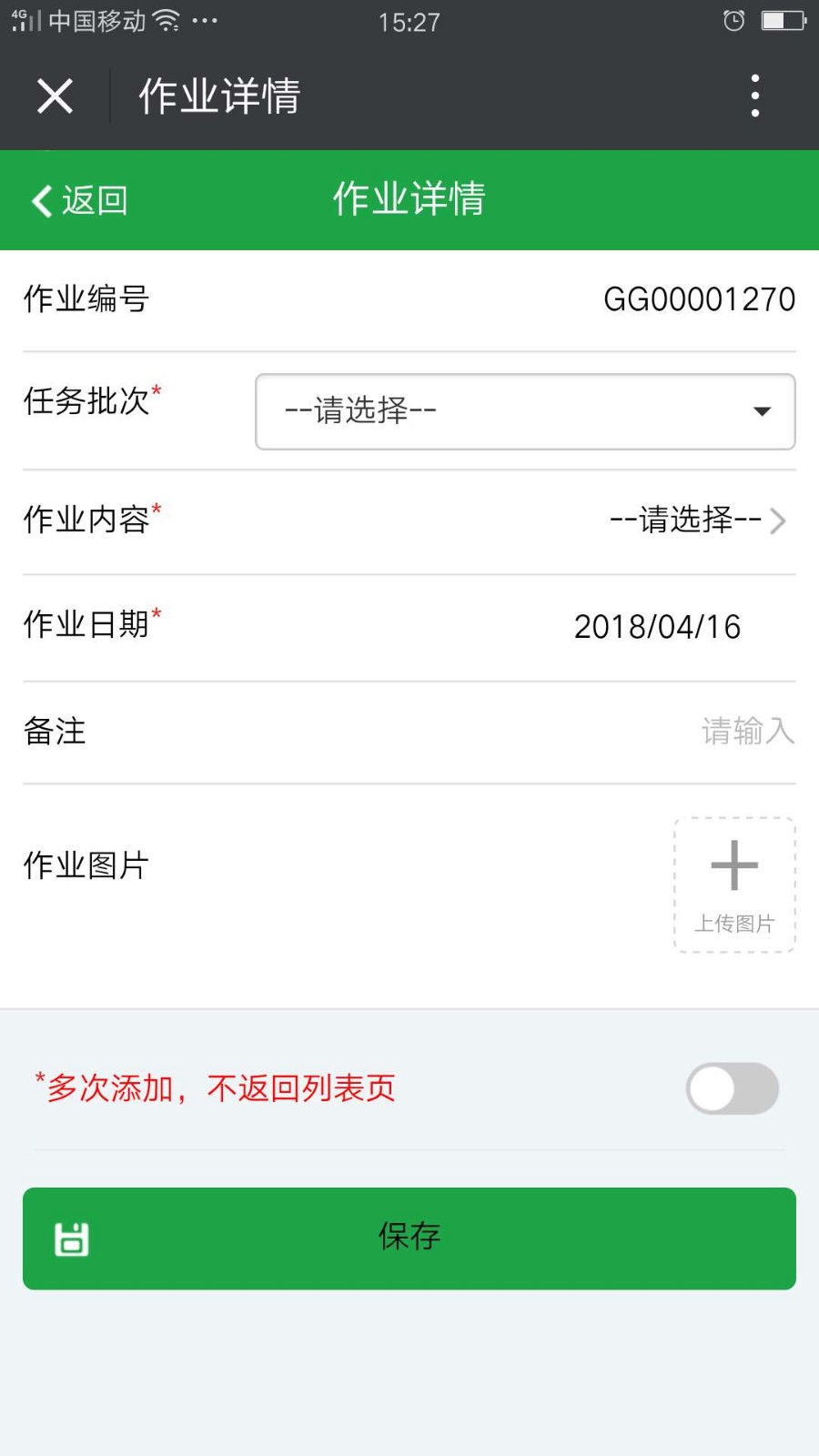Expand the 任务批次 dropdown
Image resolution: width=819 pixels, height=1456 pixels.
coord(525,411)
